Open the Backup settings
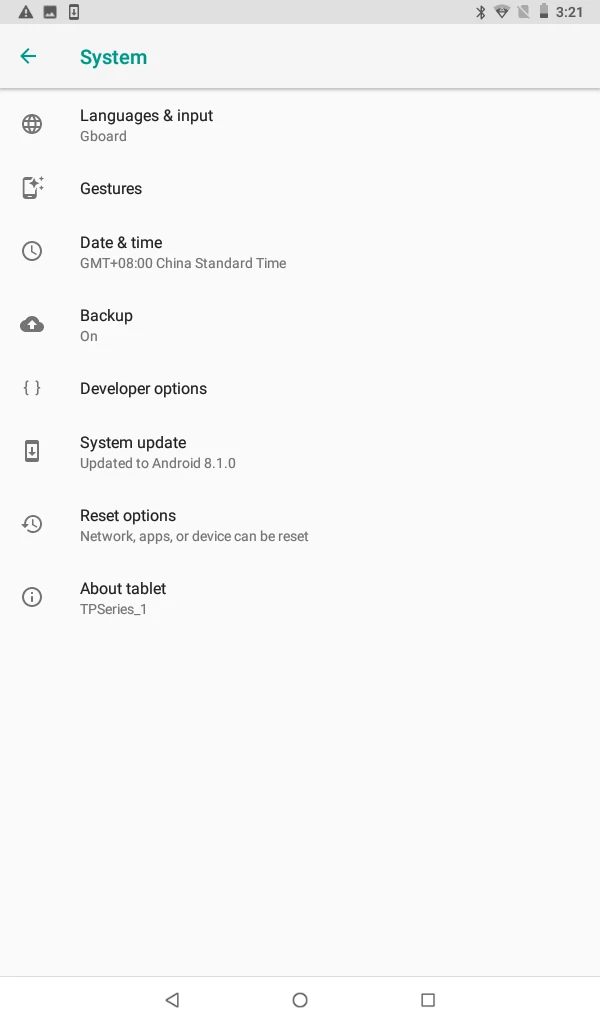Image resolution: width=600 pixels, height=1024 pixels. coord(106,325)
